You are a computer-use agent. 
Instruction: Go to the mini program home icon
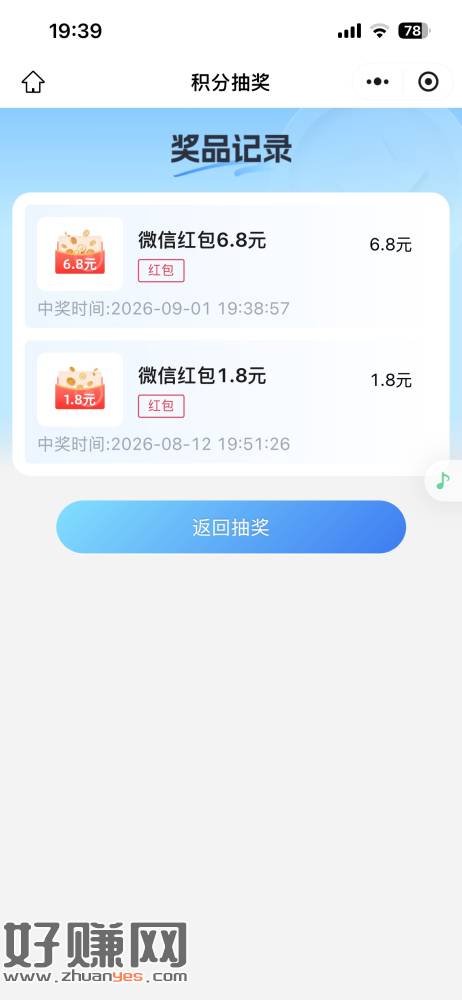point(33,82)
